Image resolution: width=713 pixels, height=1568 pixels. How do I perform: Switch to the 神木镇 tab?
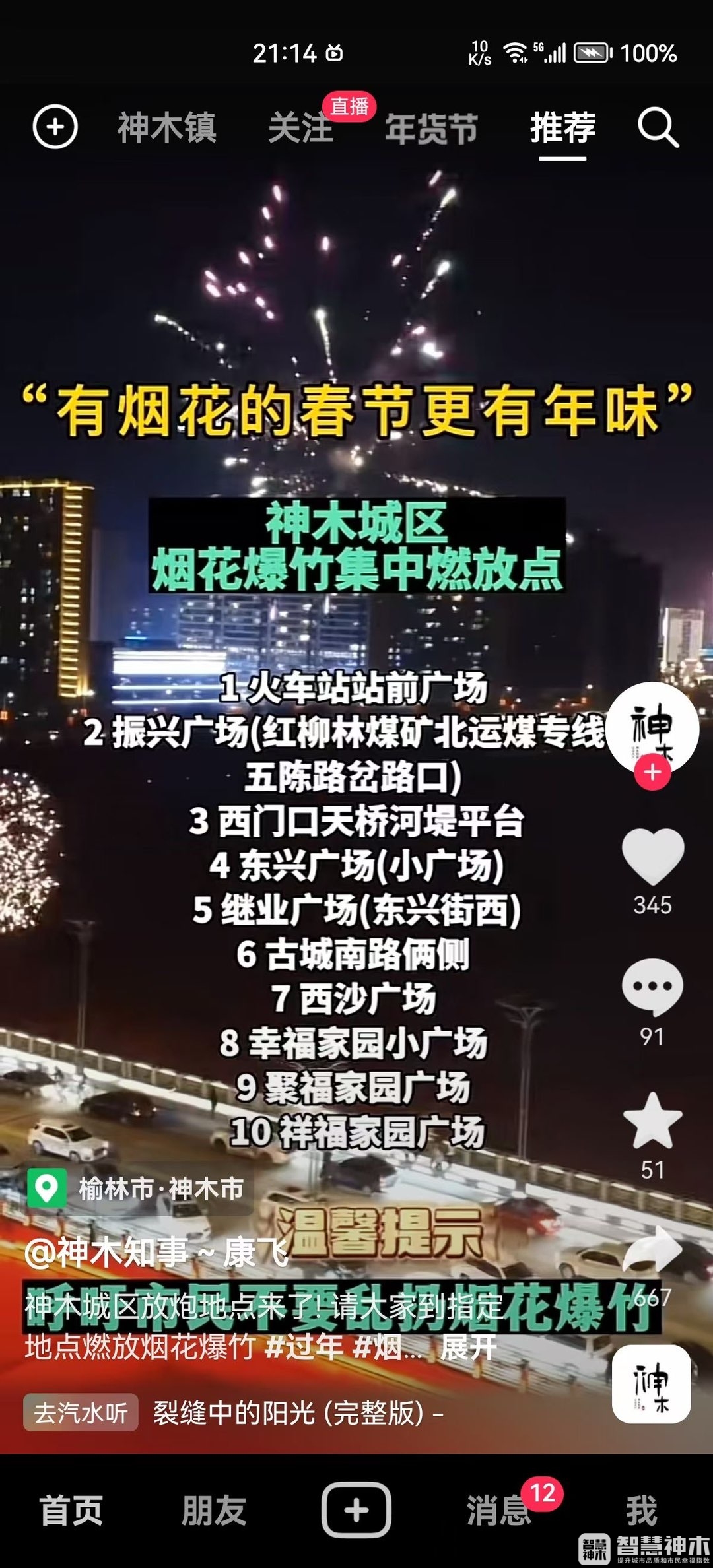(166, 127)
